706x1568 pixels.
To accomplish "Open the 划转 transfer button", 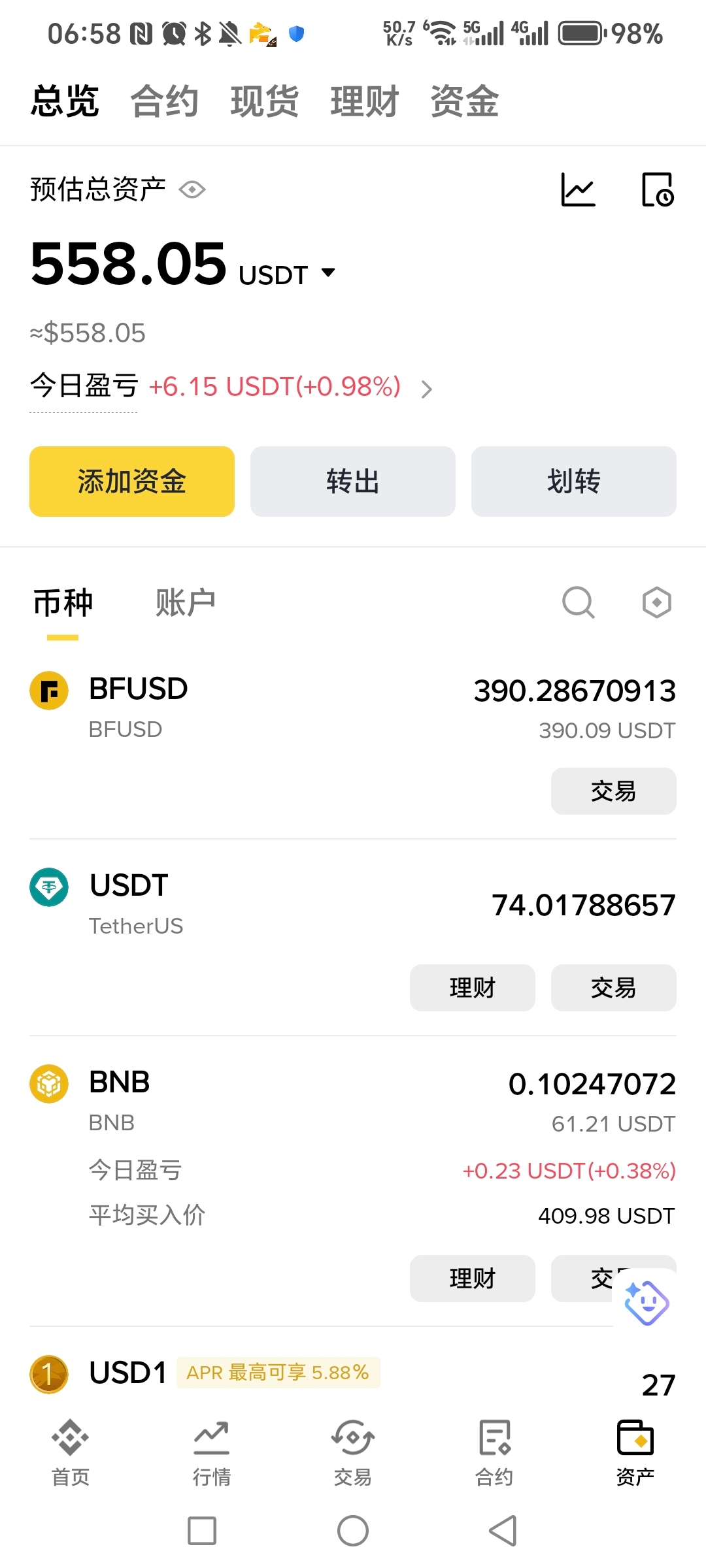I will click(574, 482).
